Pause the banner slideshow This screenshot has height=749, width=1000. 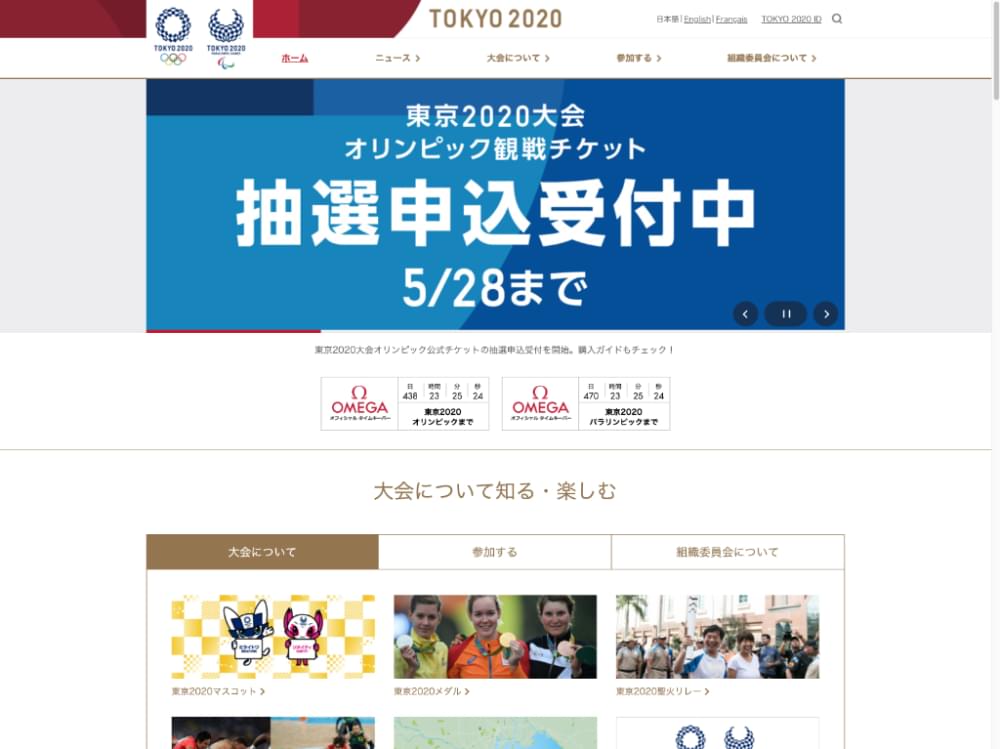(785, 314)
